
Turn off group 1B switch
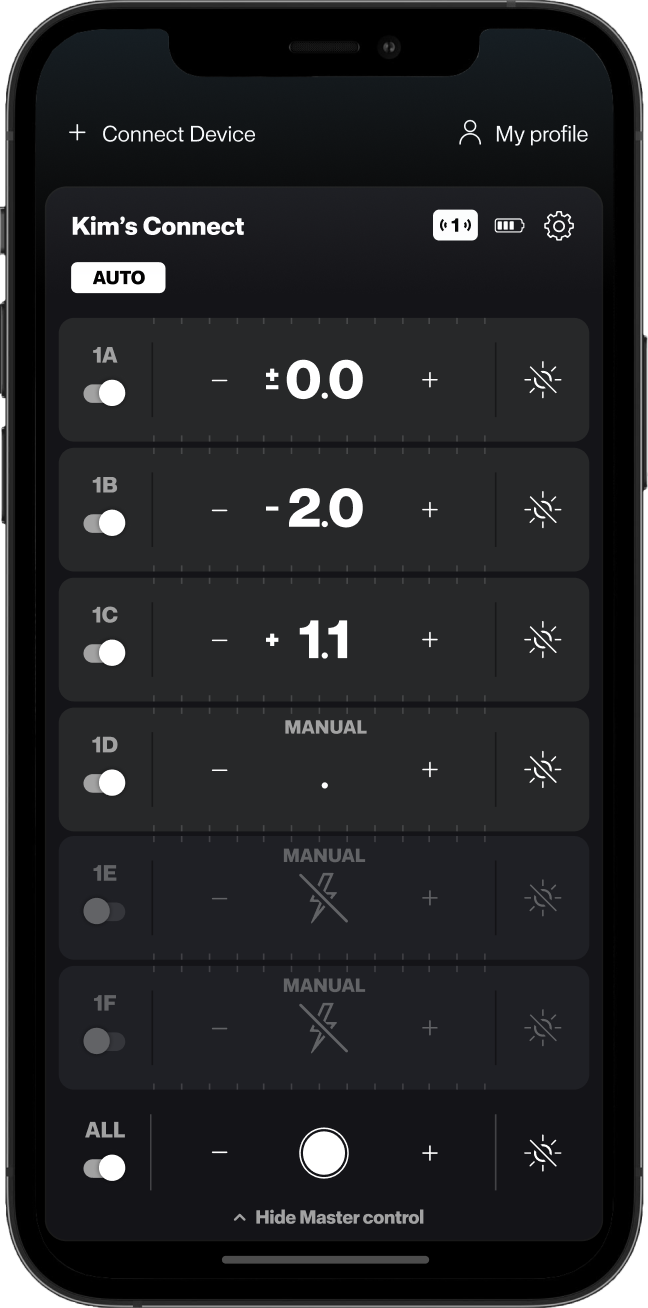(104, 523)
